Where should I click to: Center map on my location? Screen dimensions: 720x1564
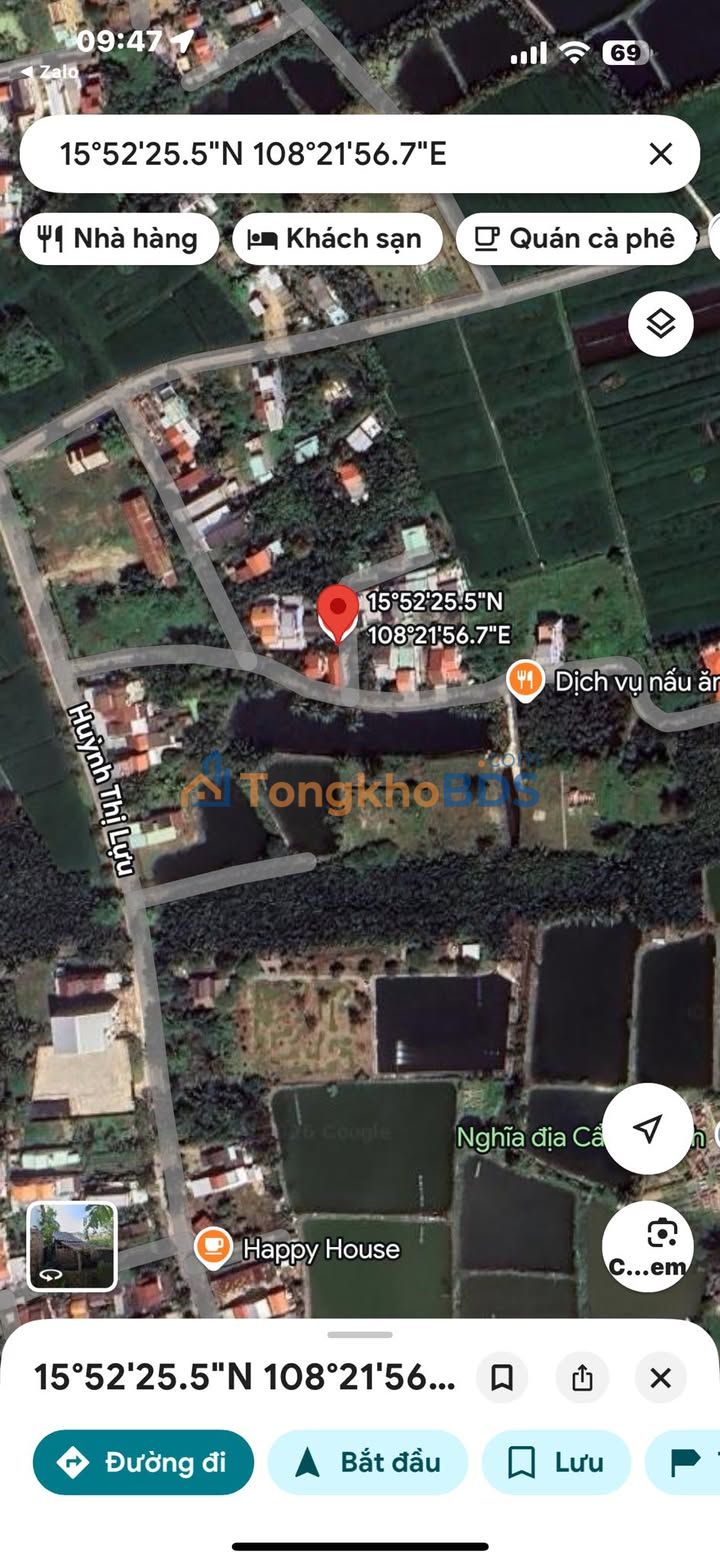coord(647,1129)
